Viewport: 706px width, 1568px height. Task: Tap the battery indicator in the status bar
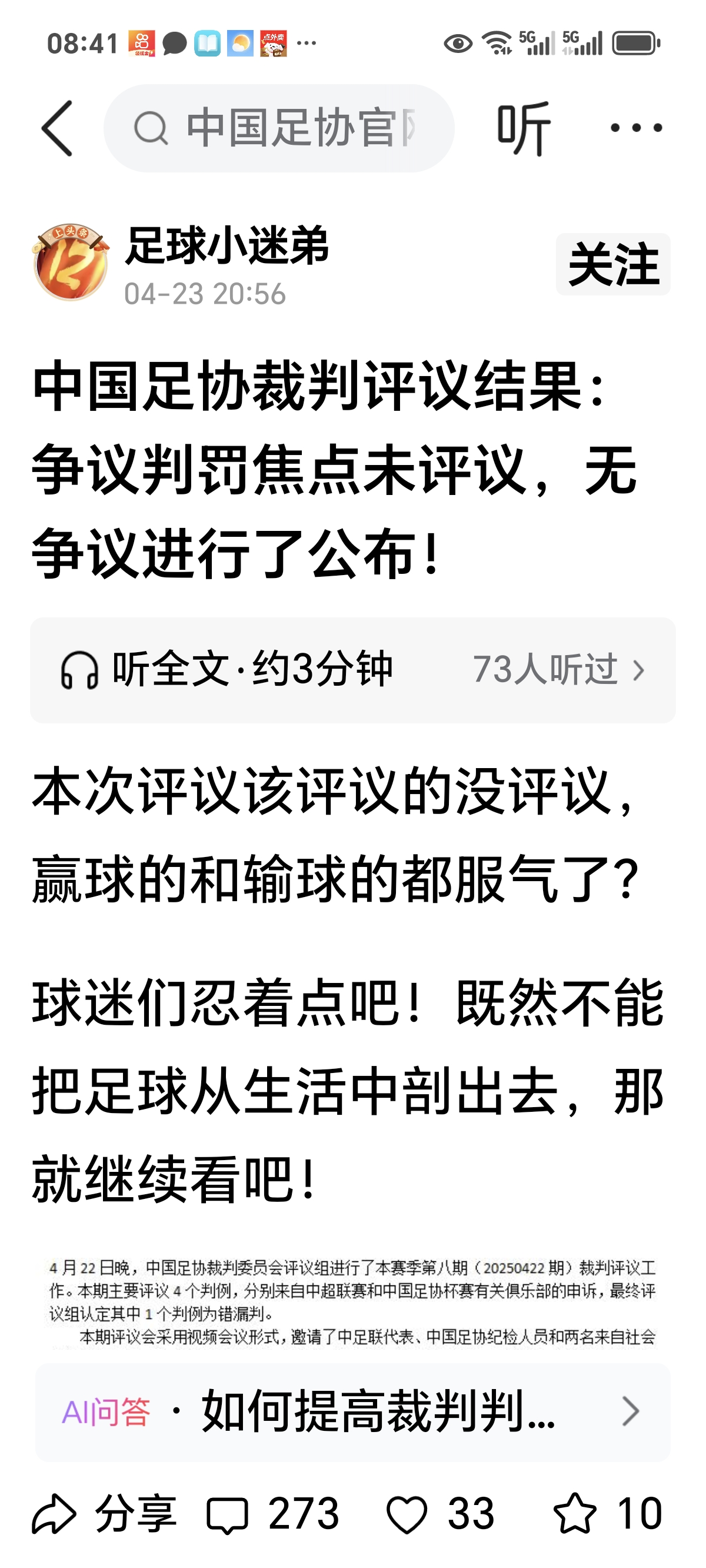coord(635,41)
